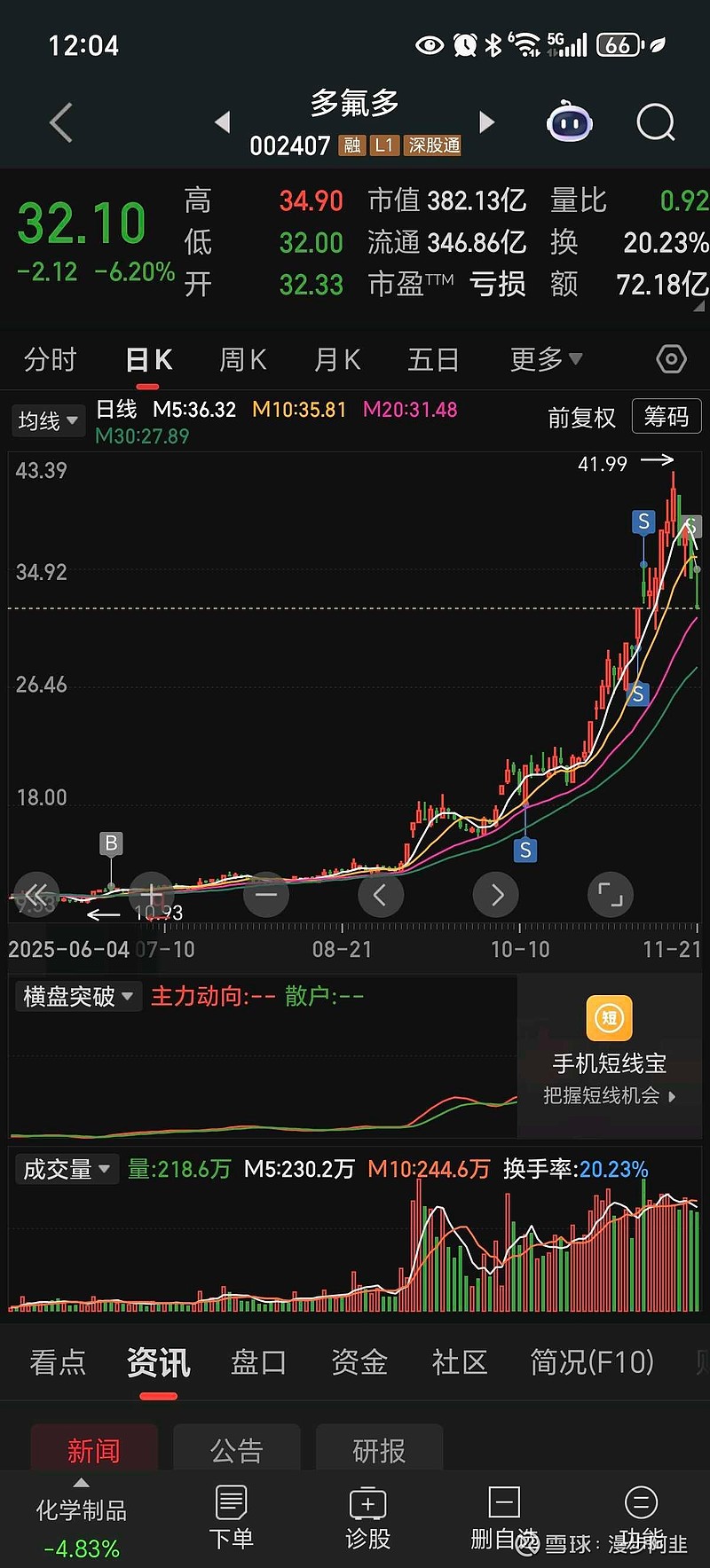The image size is (710, 1568).
Task: Toggle 前复权 price adjustment mode
Action: pos(581,417)
